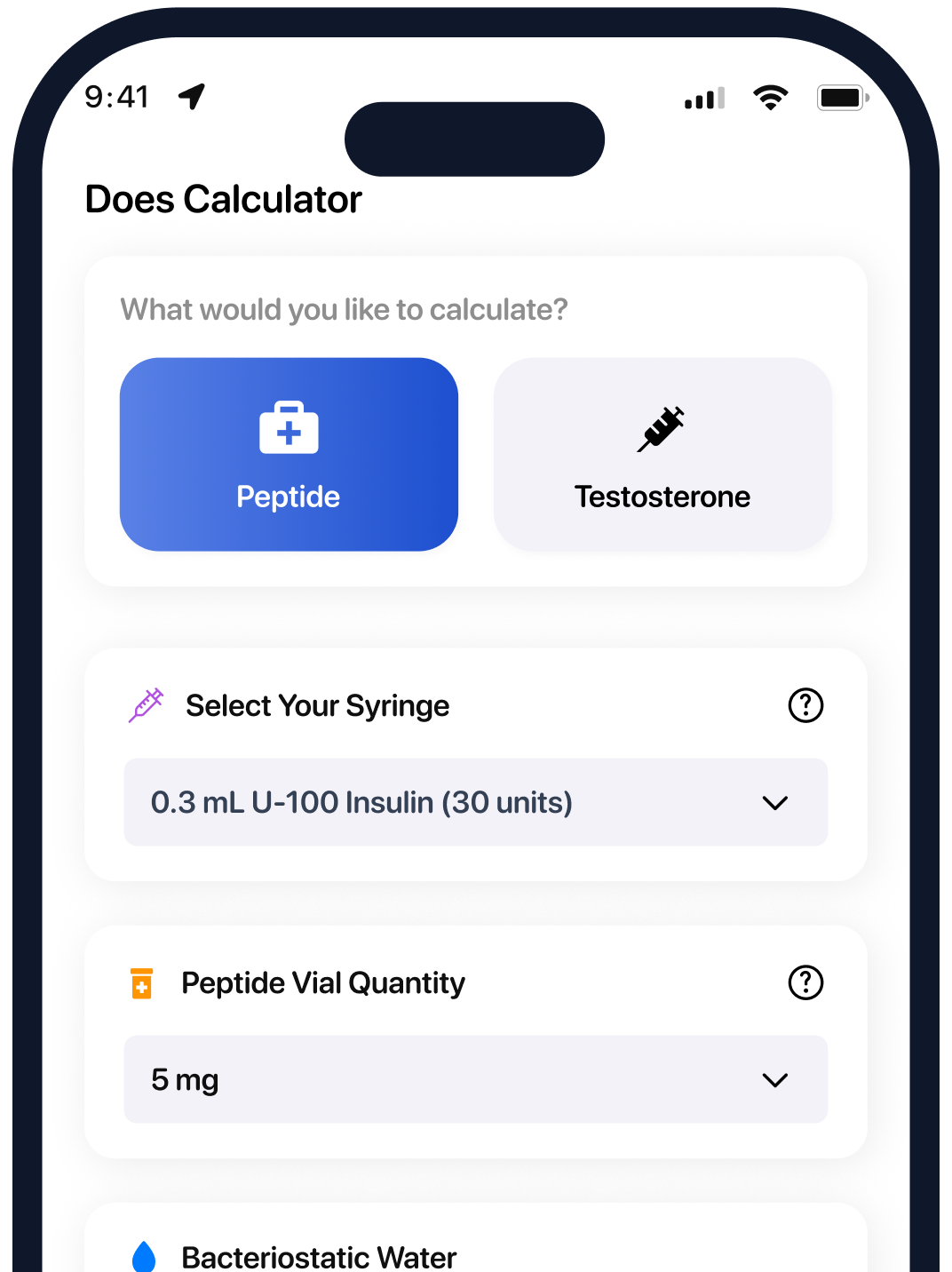Open help for Select Your Syringe

[x=805, y=705]
